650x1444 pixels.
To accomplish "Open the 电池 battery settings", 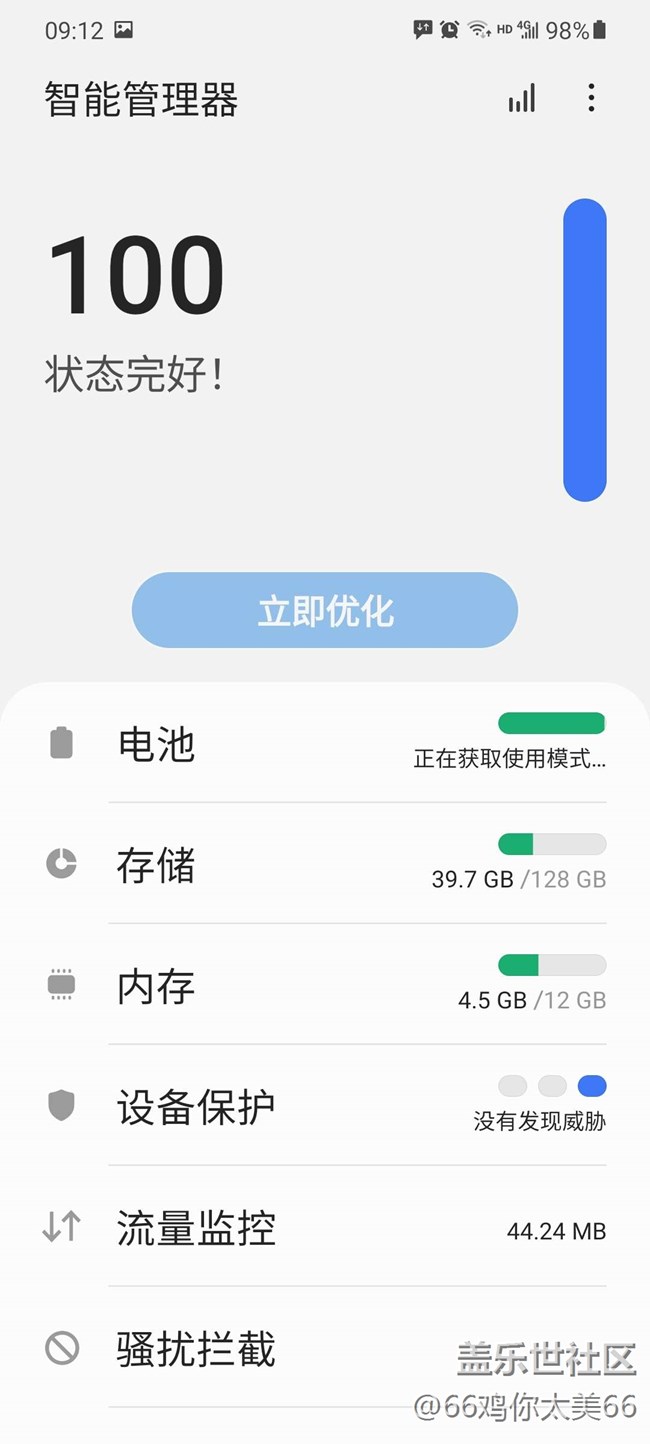I will [325, 744].
